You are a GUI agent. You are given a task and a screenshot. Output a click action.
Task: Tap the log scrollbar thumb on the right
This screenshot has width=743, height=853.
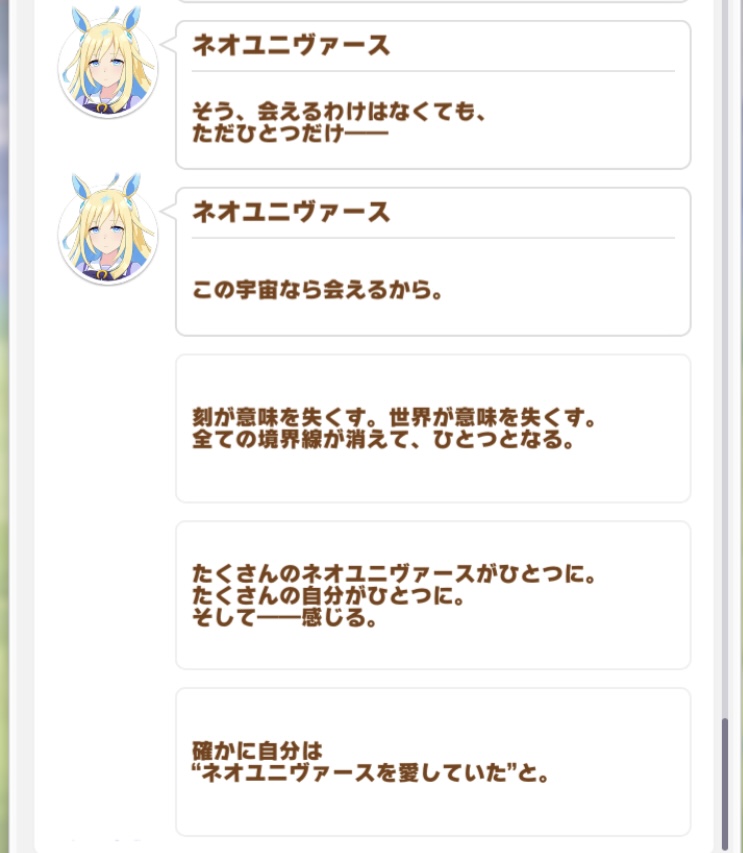725,784
